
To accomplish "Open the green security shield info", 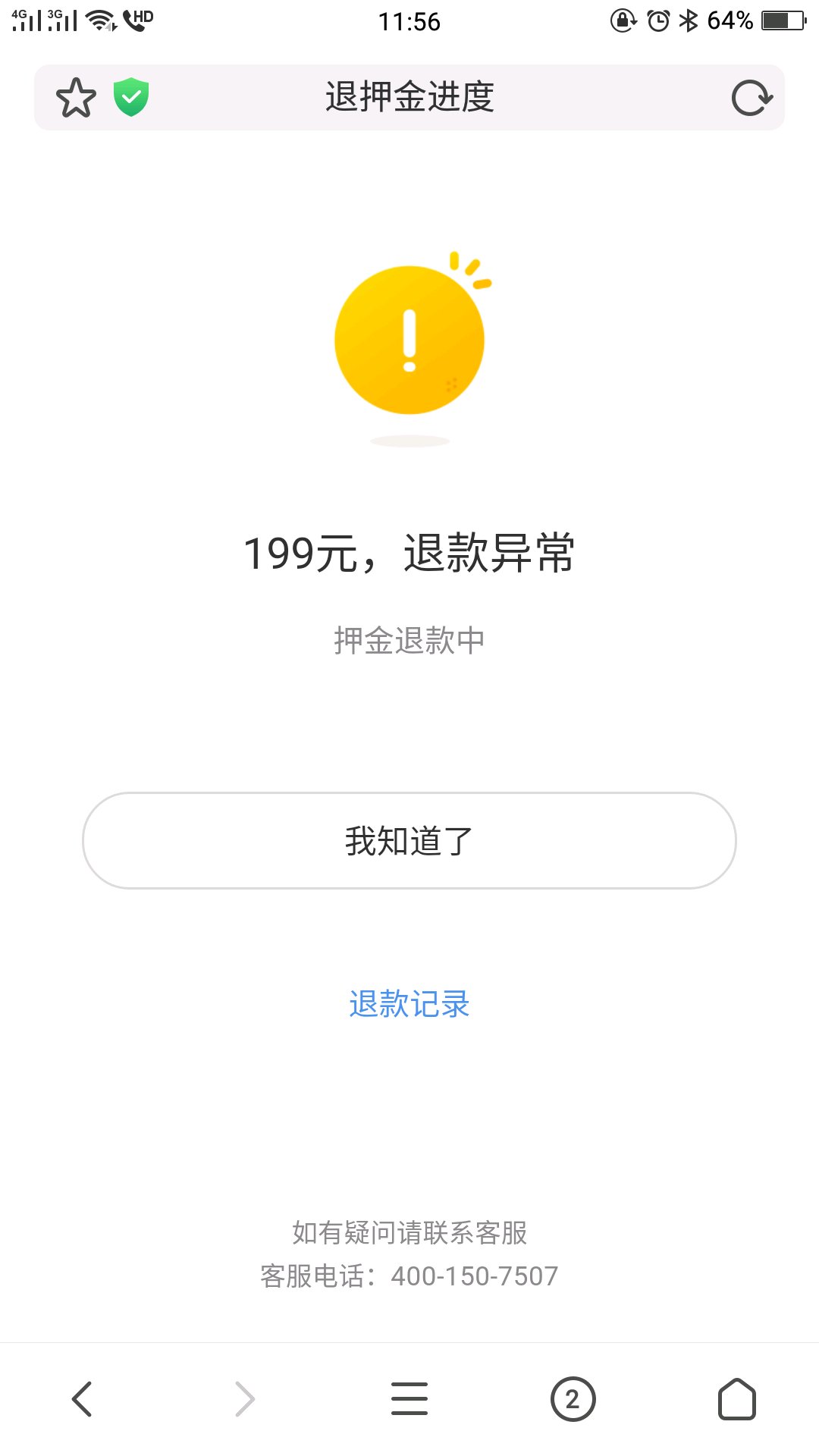I will tap(131, 98).
